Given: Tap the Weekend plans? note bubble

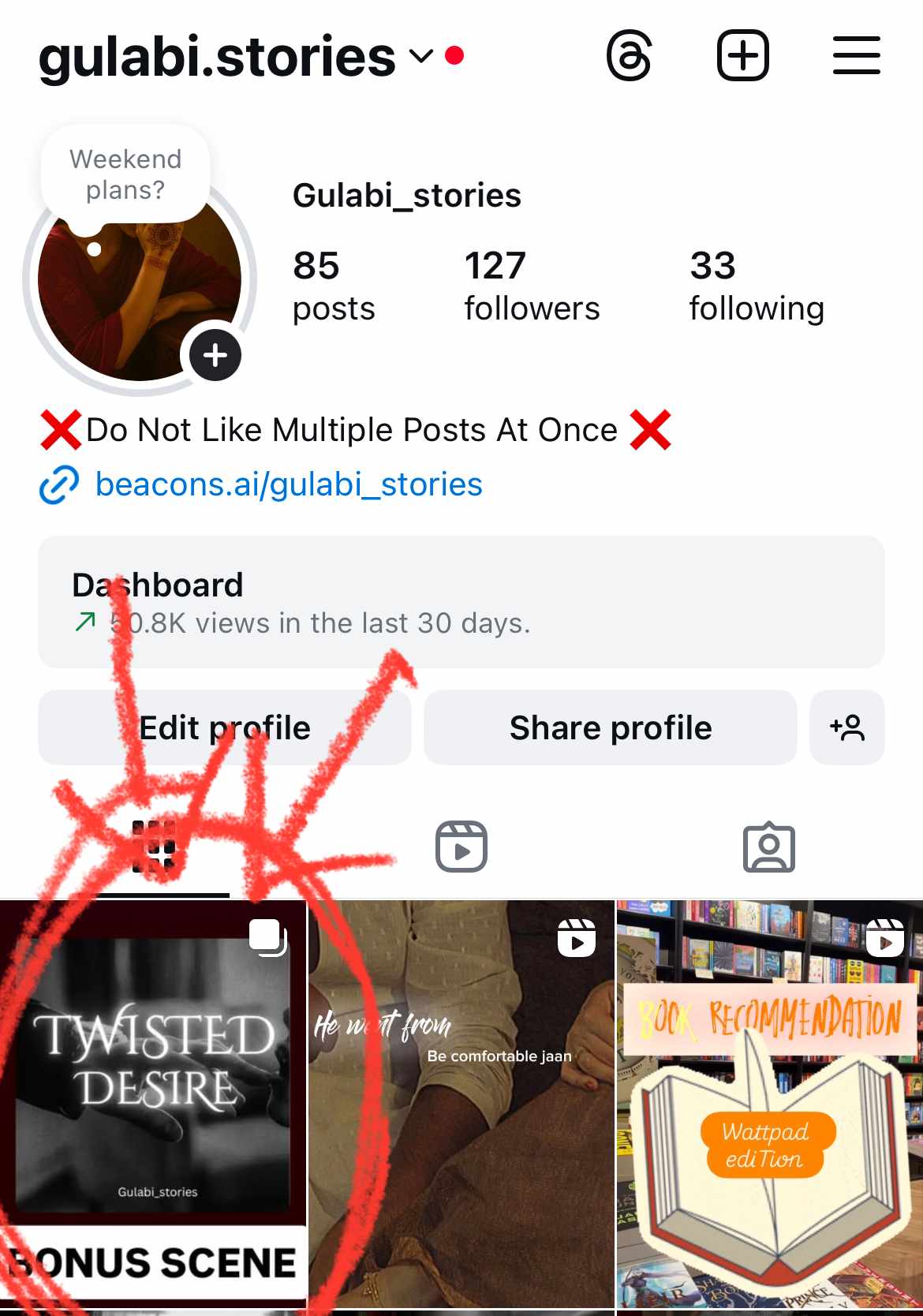Looking at the screenshot, I should click(x=125, y=175).
